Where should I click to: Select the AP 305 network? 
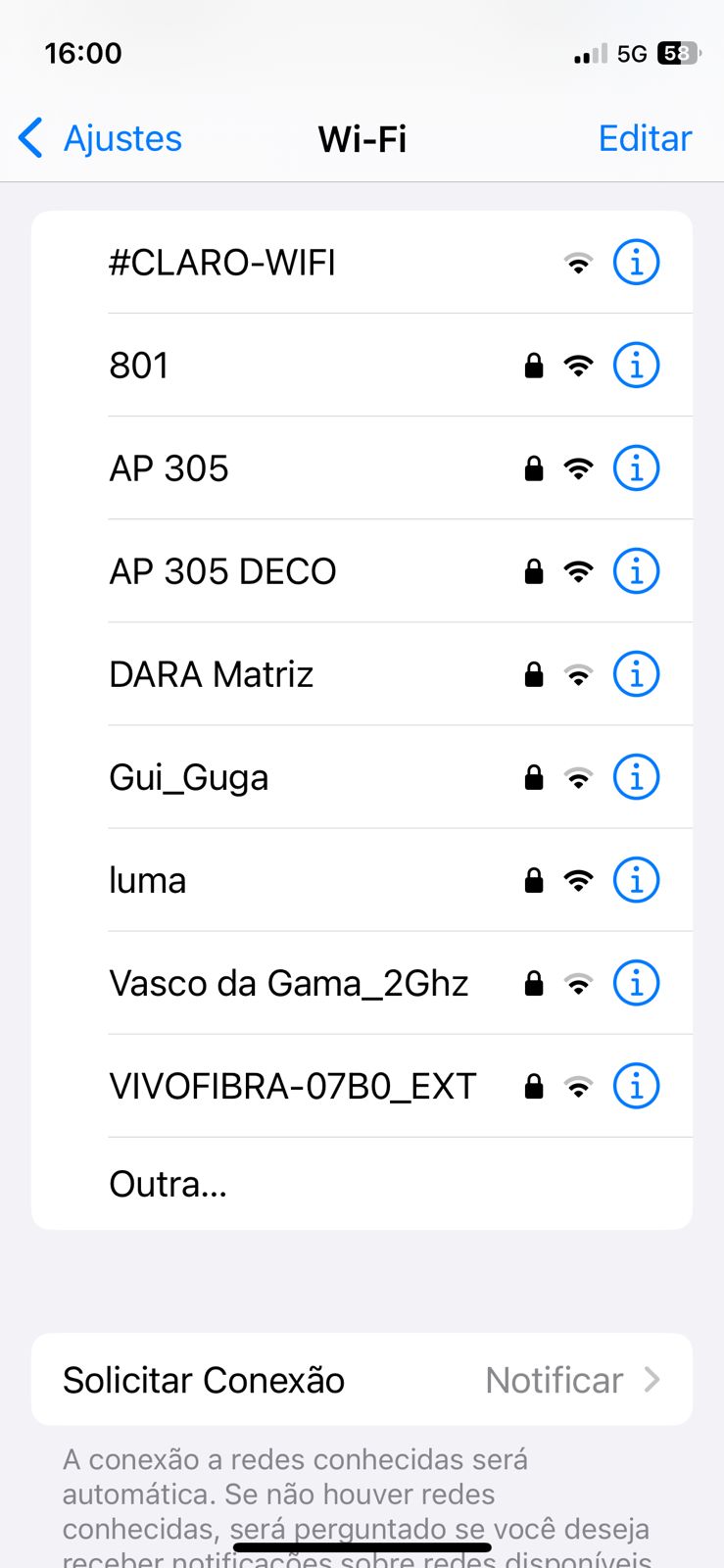click(169, 468)
